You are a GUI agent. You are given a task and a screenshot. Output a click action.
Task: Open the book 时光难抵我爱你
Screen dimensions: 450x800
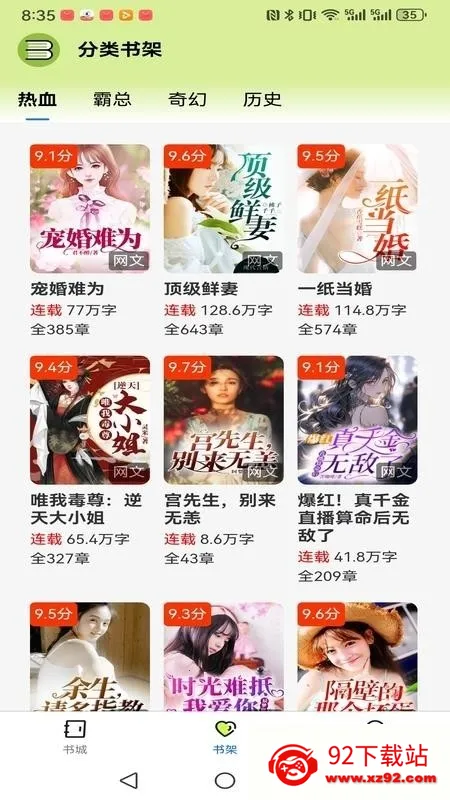pyautogui.click(x=223, y=657)
